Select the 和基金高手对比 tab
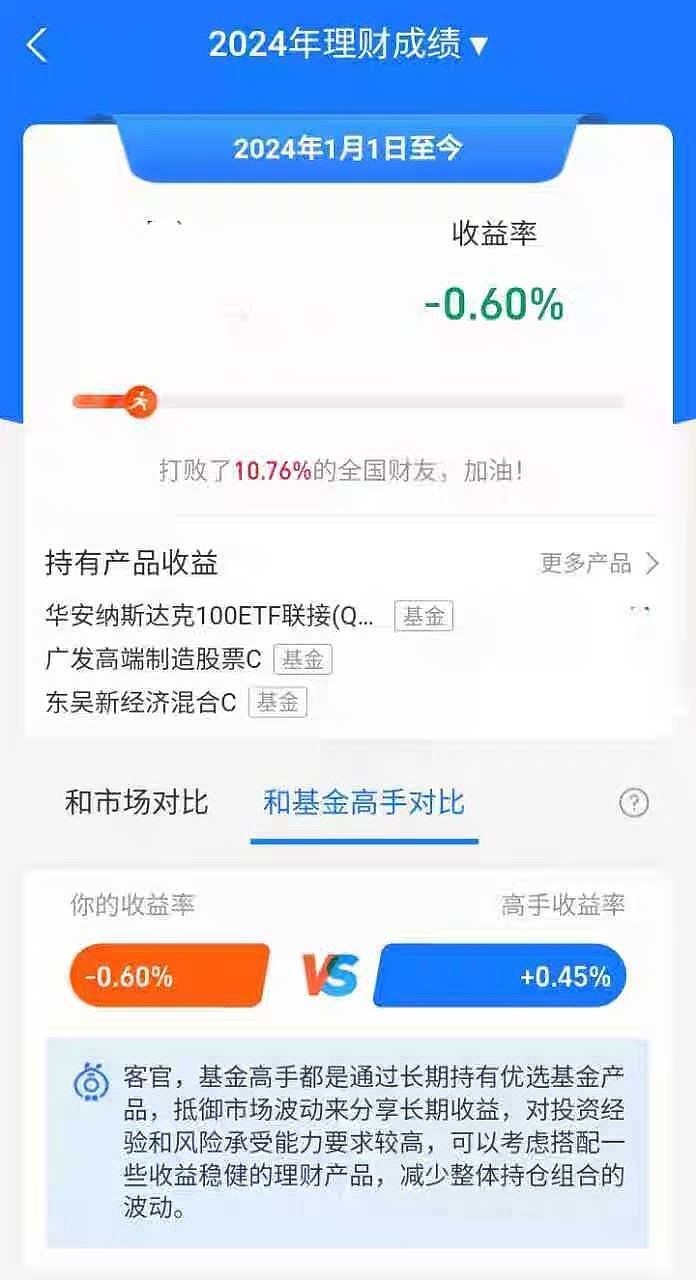Viewport: 696px width, 1280px height. pyautogui.click(x=364, y=802)
